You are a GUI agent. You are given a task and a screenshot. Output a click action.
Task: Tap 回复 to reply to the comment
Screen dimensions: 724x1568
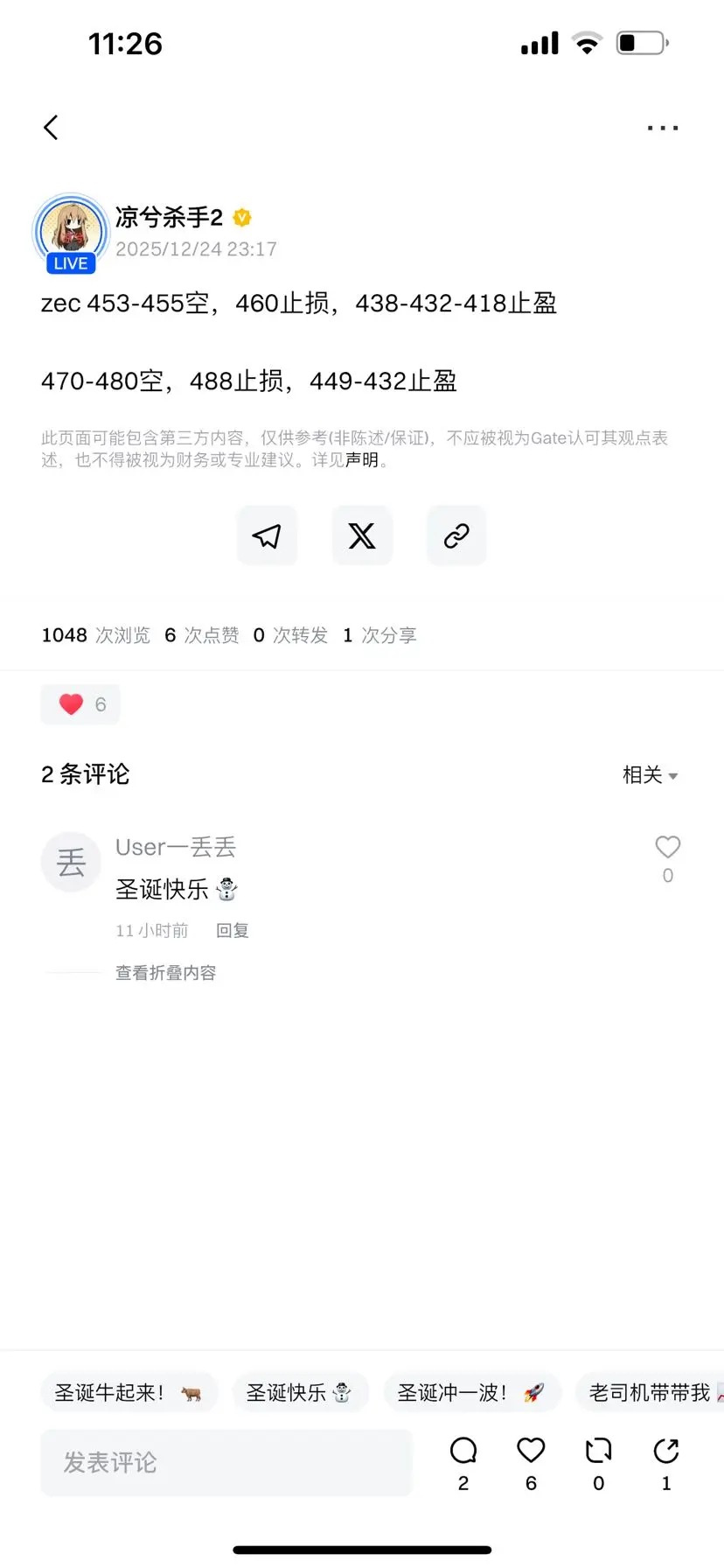pyautogui.click(x=232, y=930)
